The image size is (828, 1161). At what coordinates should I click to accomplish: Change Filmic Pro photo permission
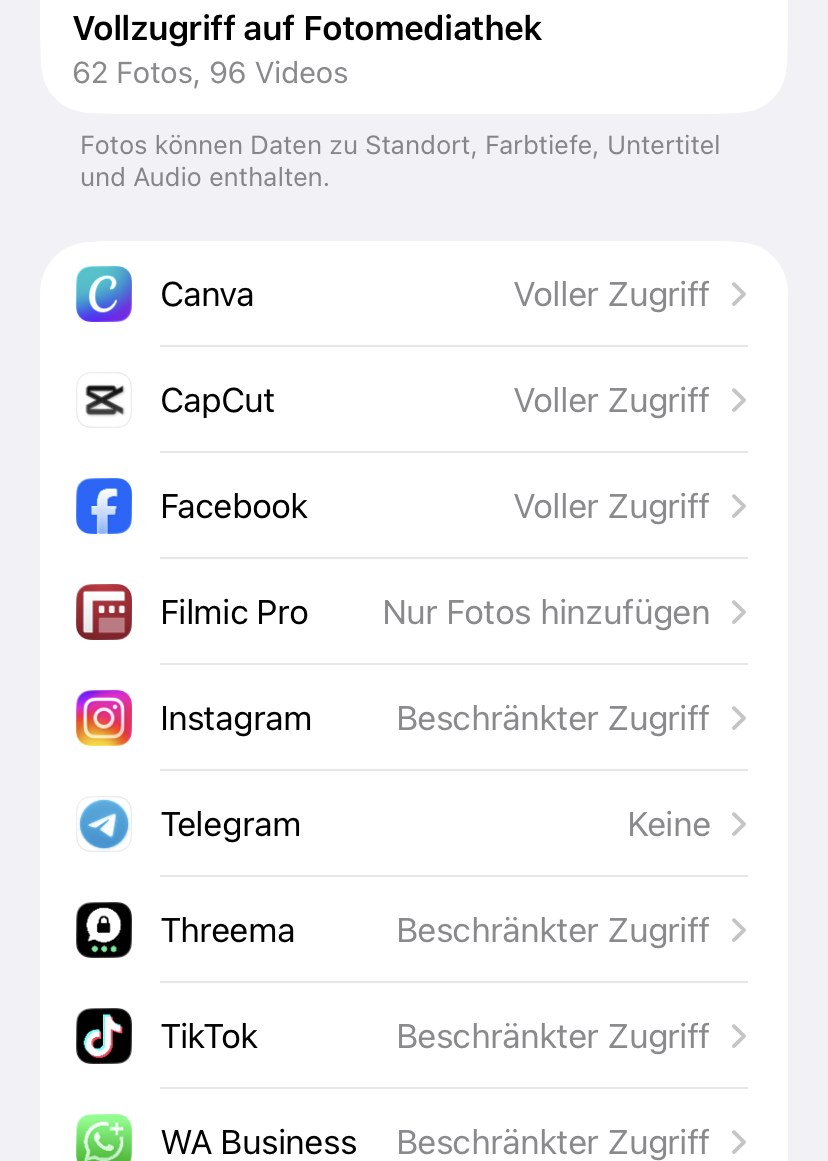click(412, 613)
